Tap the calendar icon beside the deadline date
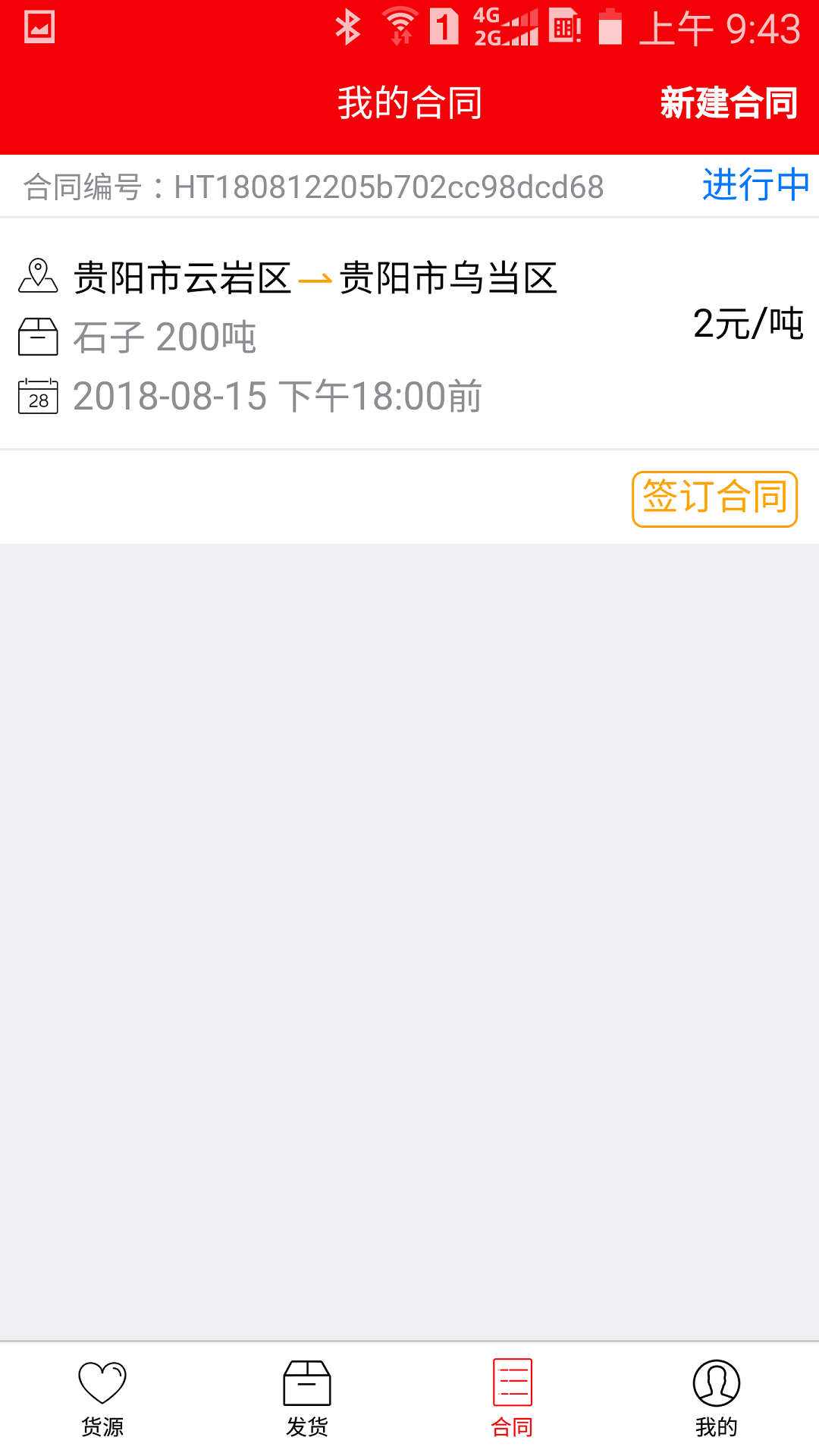The width and height of the screenshot is (819, 1456). [x=37, y=397]
